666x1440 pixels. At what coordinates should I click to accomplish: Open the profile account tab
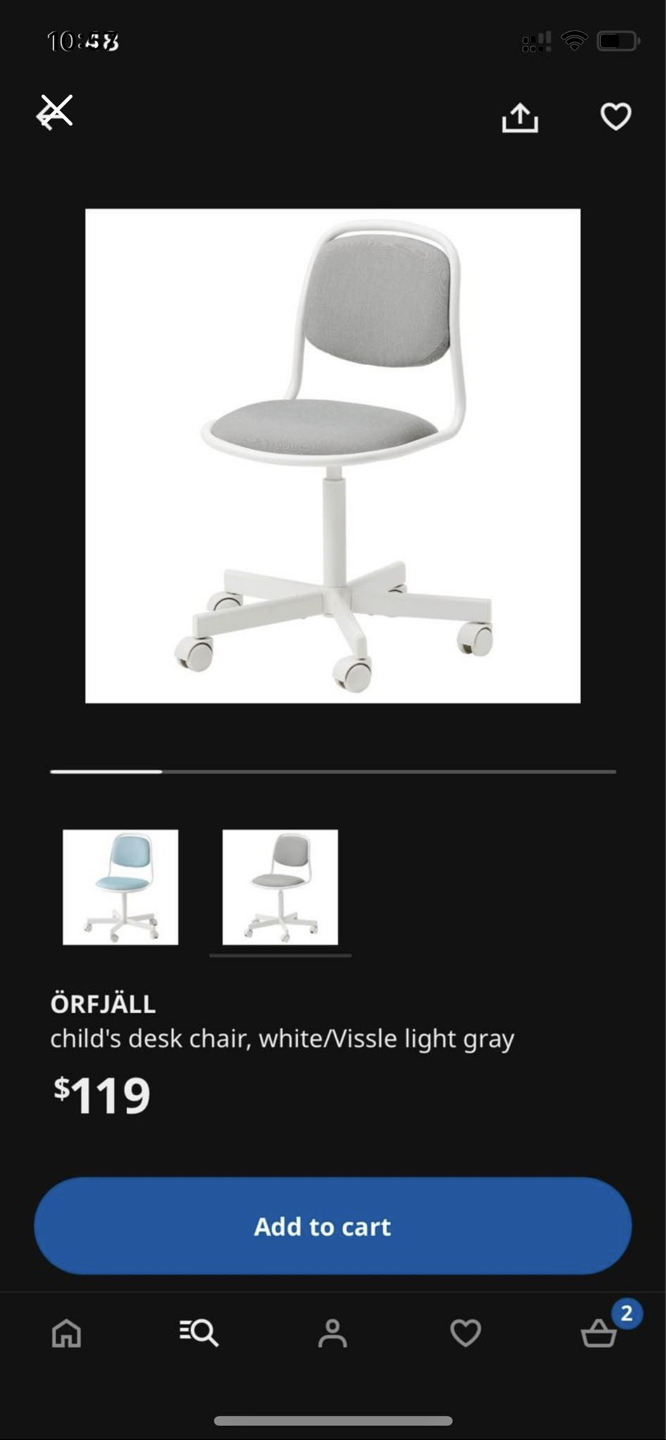[332, 1333]
